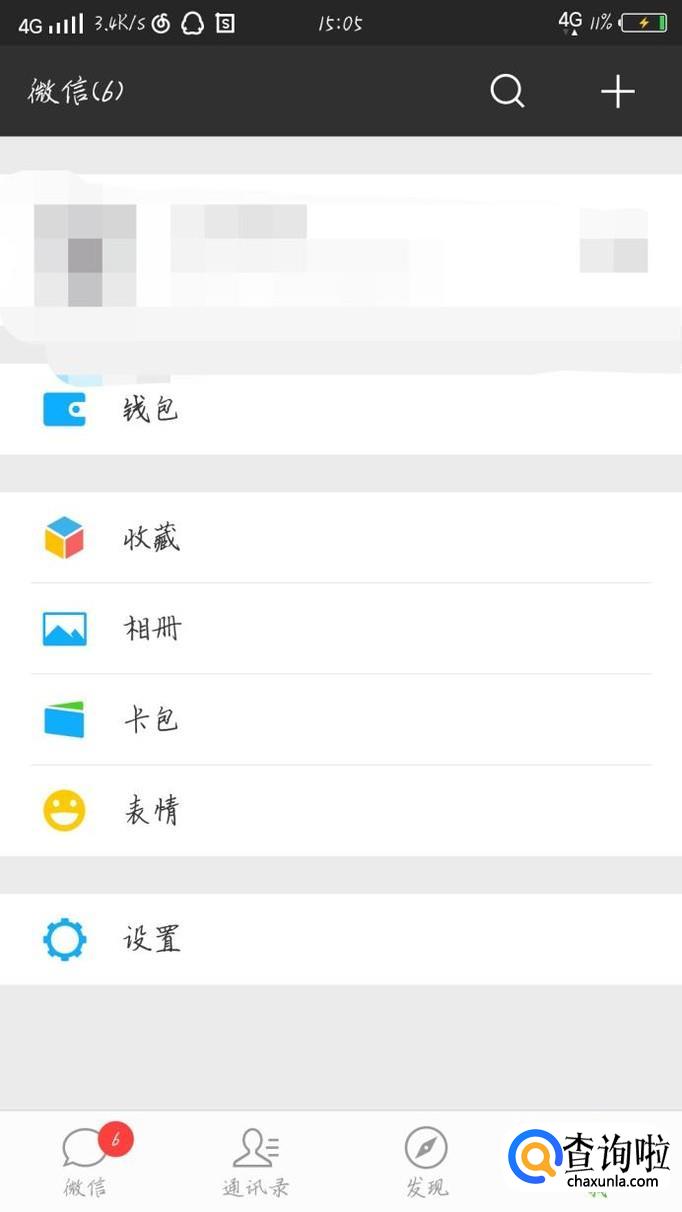Open 设置 settings
The width and height of the screenshot is (682, 1212).
[340, 940]
